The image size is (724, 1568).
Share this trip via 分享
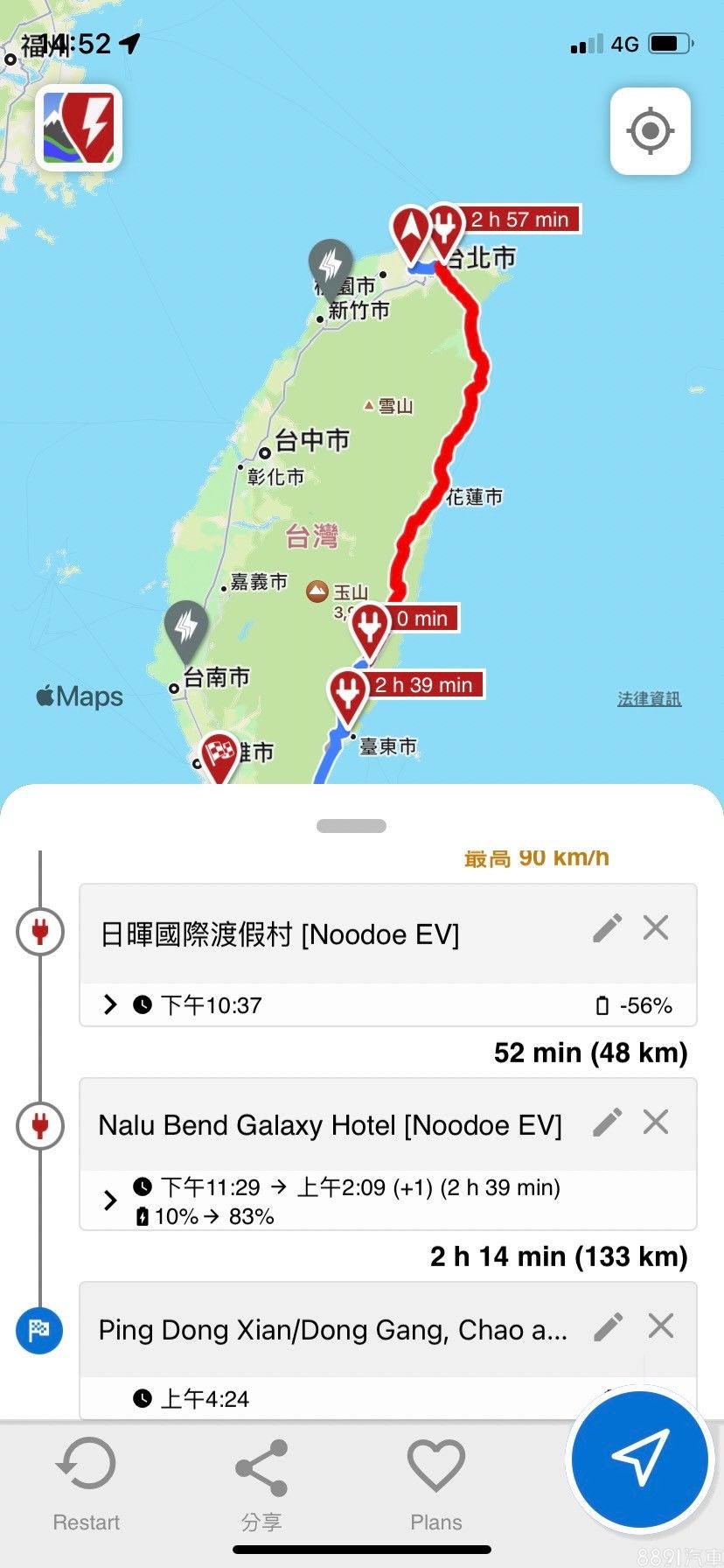[x=261, y=1485]
